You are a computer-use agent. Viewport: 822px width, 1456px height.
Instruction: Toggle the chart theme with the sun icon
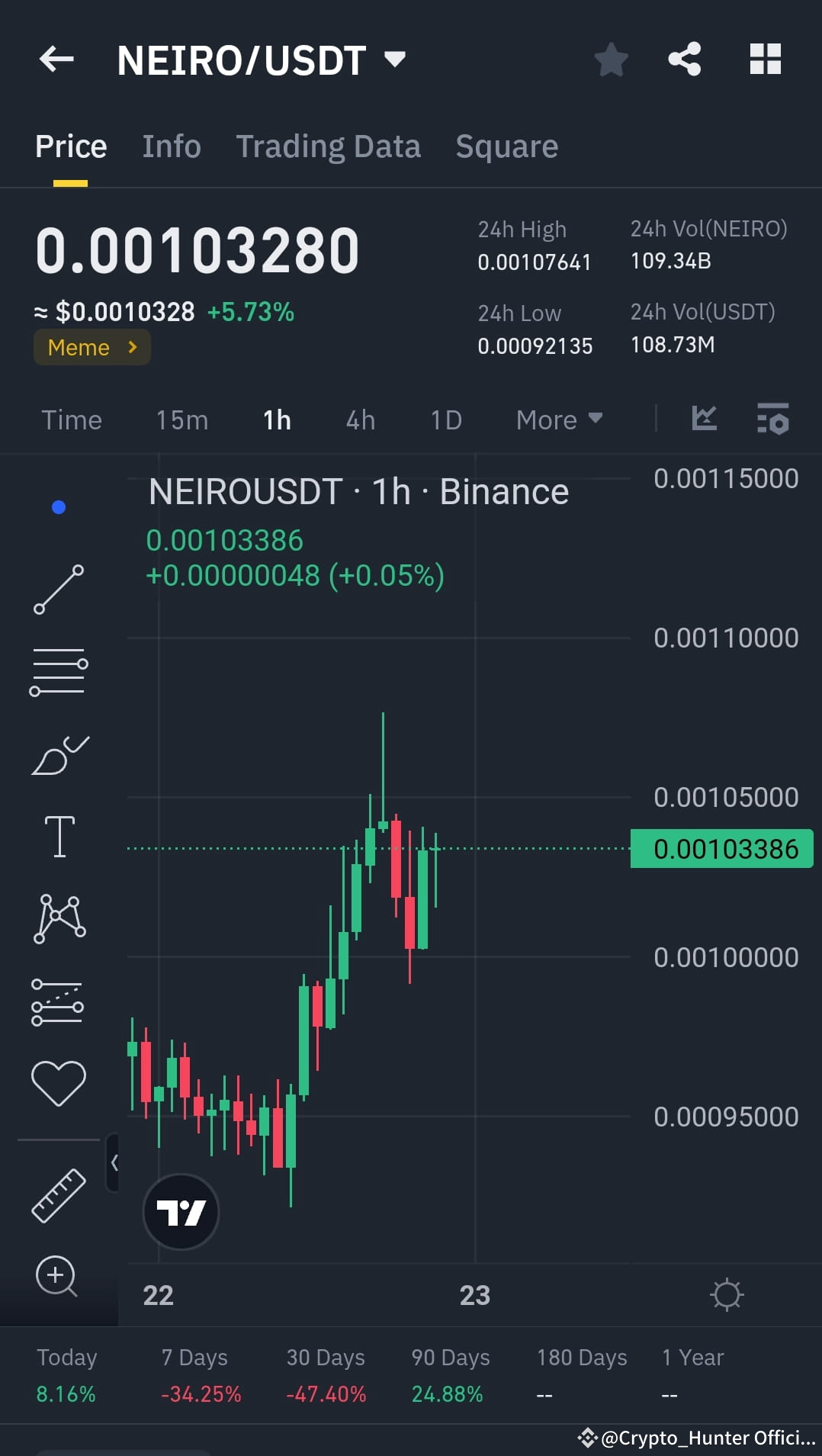pos(727,1294)
